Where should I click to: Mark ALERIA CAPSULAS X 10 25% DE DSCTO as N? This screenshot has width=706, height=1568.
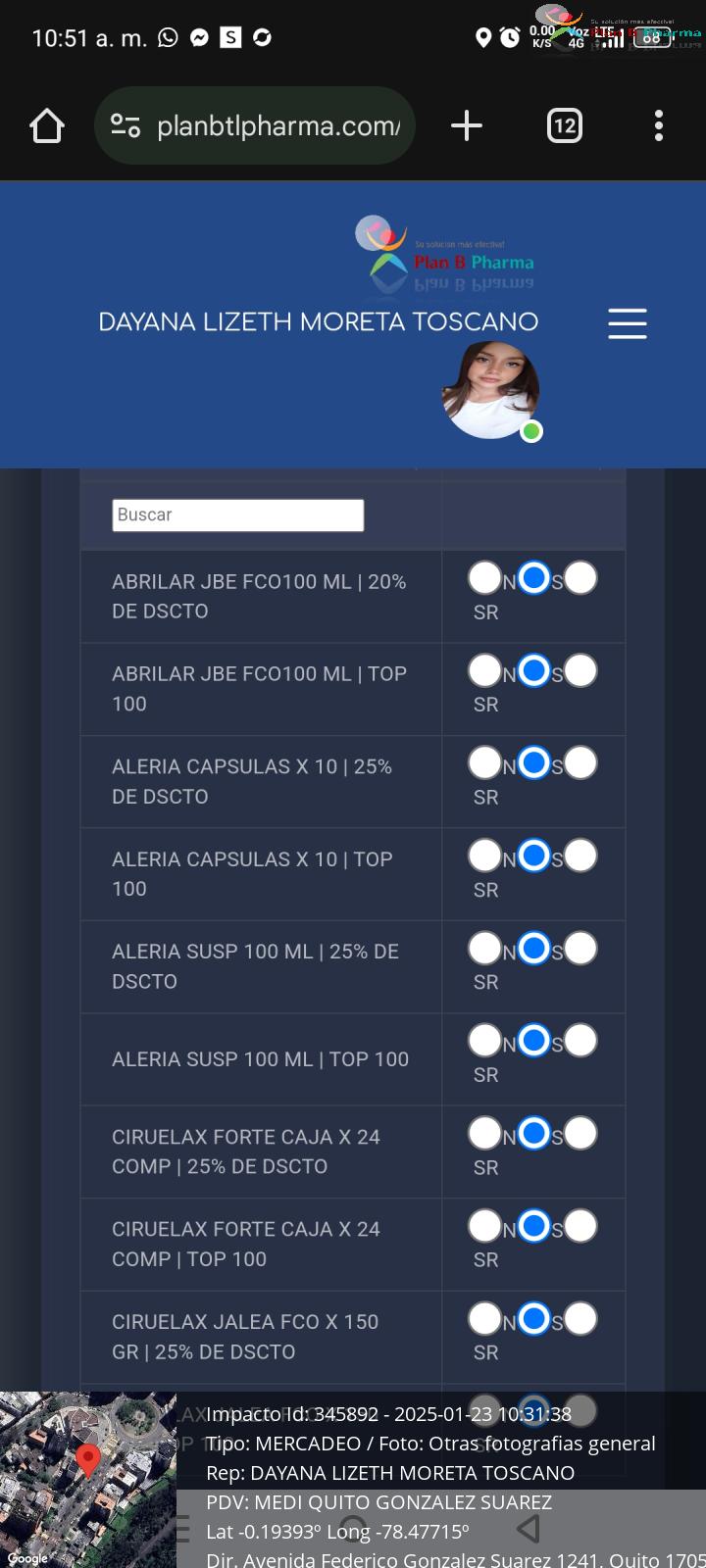[x=485, y=763]
